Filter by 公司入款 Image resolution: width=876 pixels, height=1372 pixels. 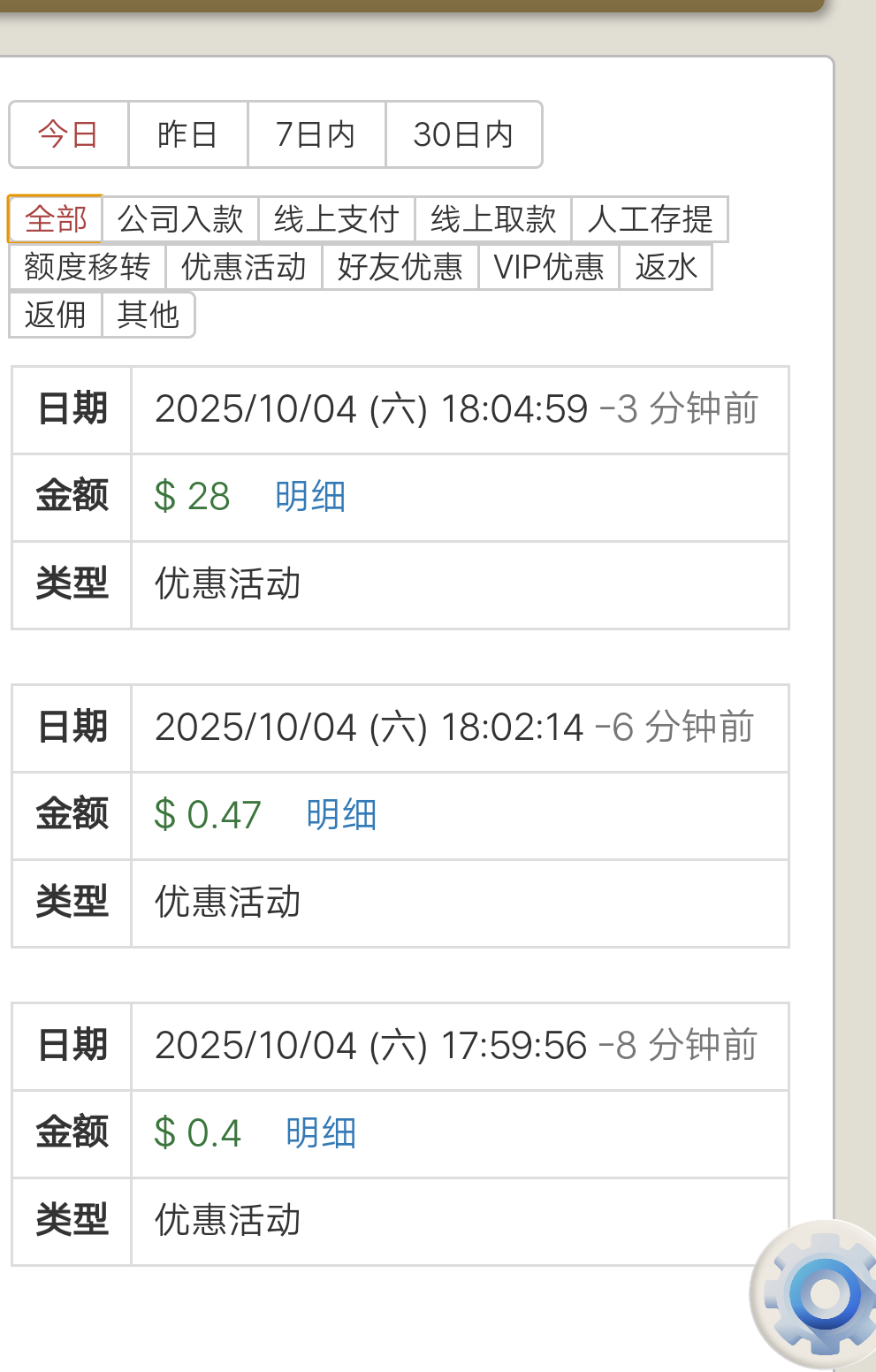[x=180, y=218]
